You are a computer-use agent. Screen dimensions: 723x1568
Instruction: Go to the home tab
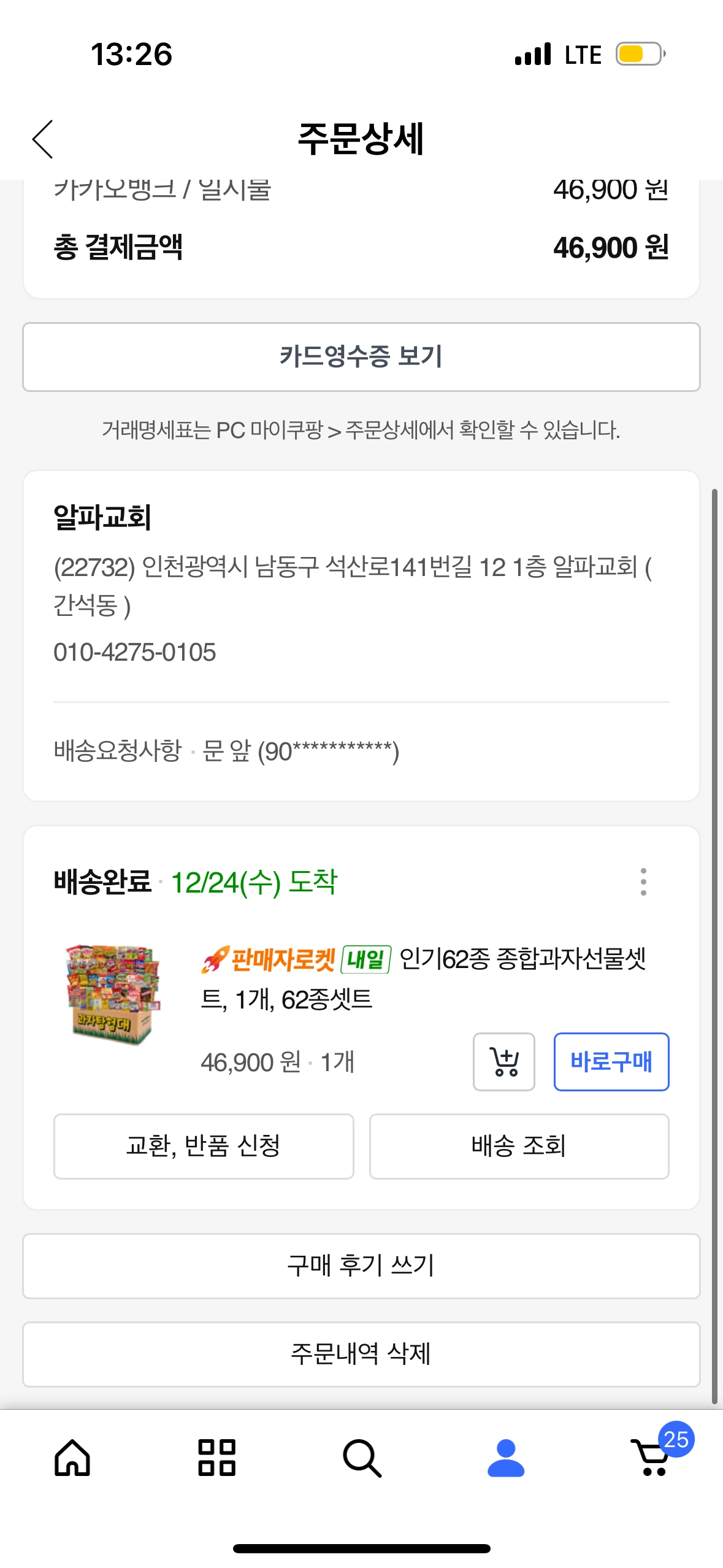(x=72, y=1458)
